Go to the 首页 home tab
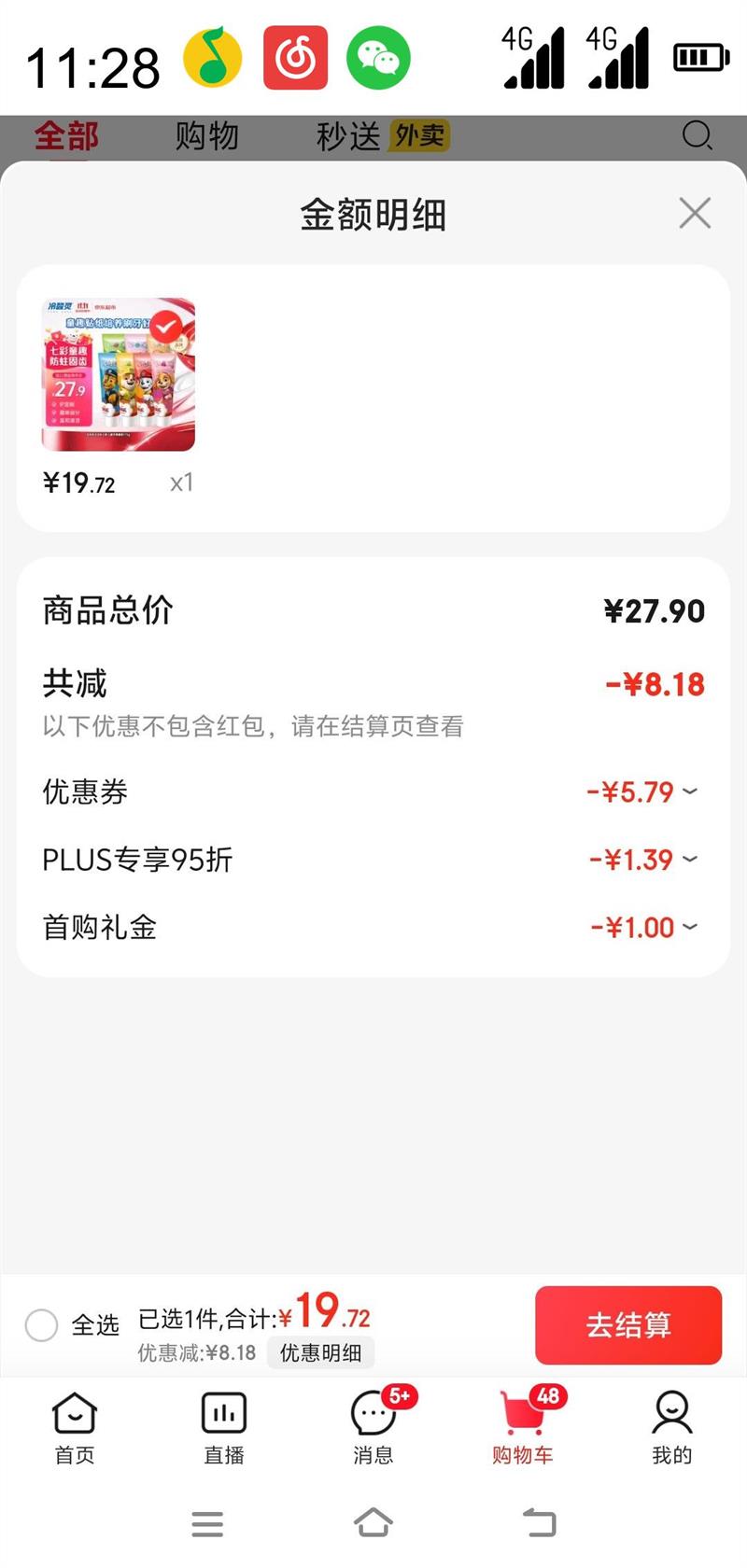The width and height of the screenshot is (747, 1568). pyautogui.click(x=75, y=1428)
